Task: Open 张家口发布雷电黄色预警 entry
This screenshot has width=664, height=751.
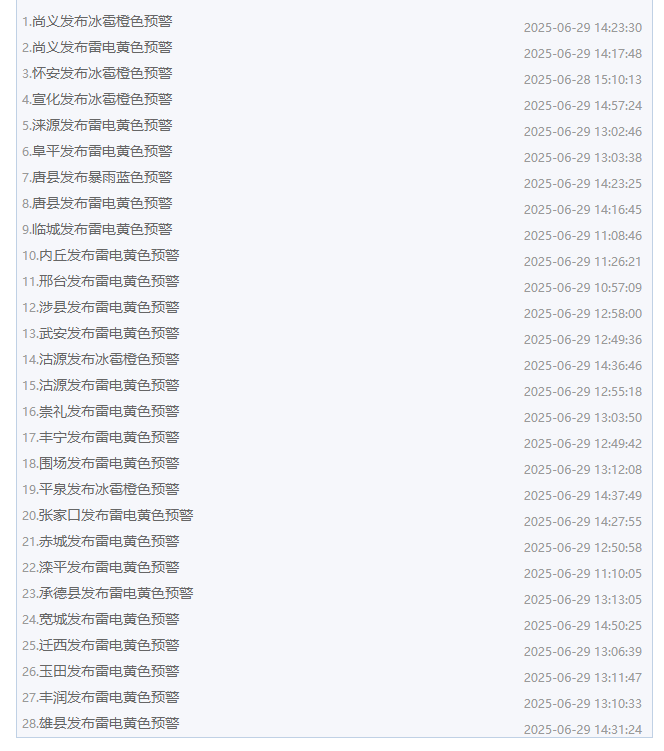Action: [115, 515]
